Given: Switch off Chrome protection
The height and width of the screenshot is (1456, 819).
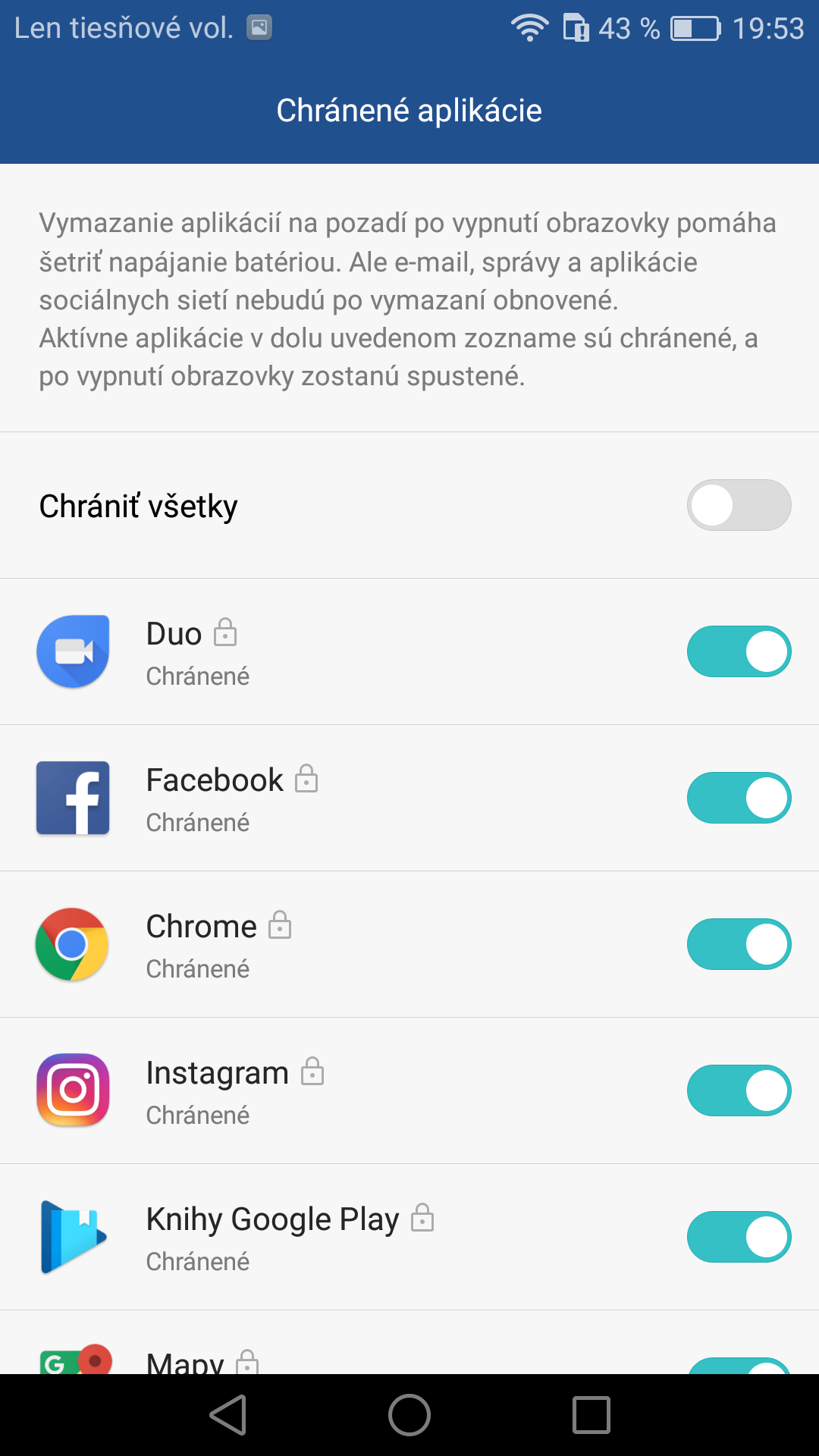Looking at the screenshot, I should [739, 944].
